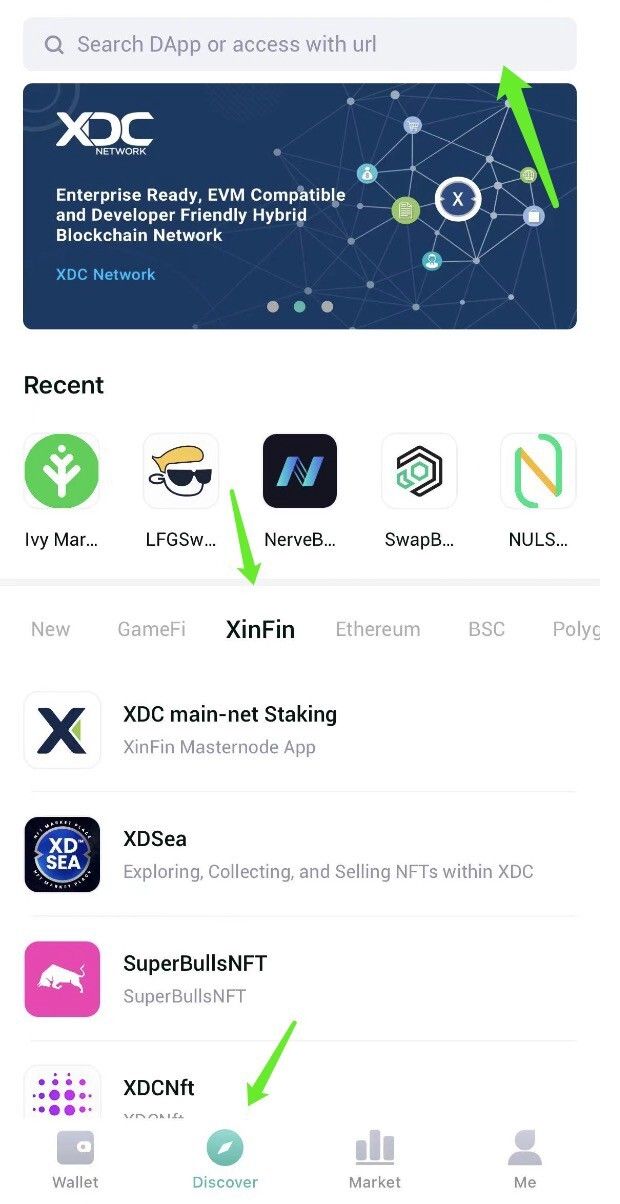Go to the Wallet tab
The width and height of the screenshot is (620, 1204).
[76, 1161]
